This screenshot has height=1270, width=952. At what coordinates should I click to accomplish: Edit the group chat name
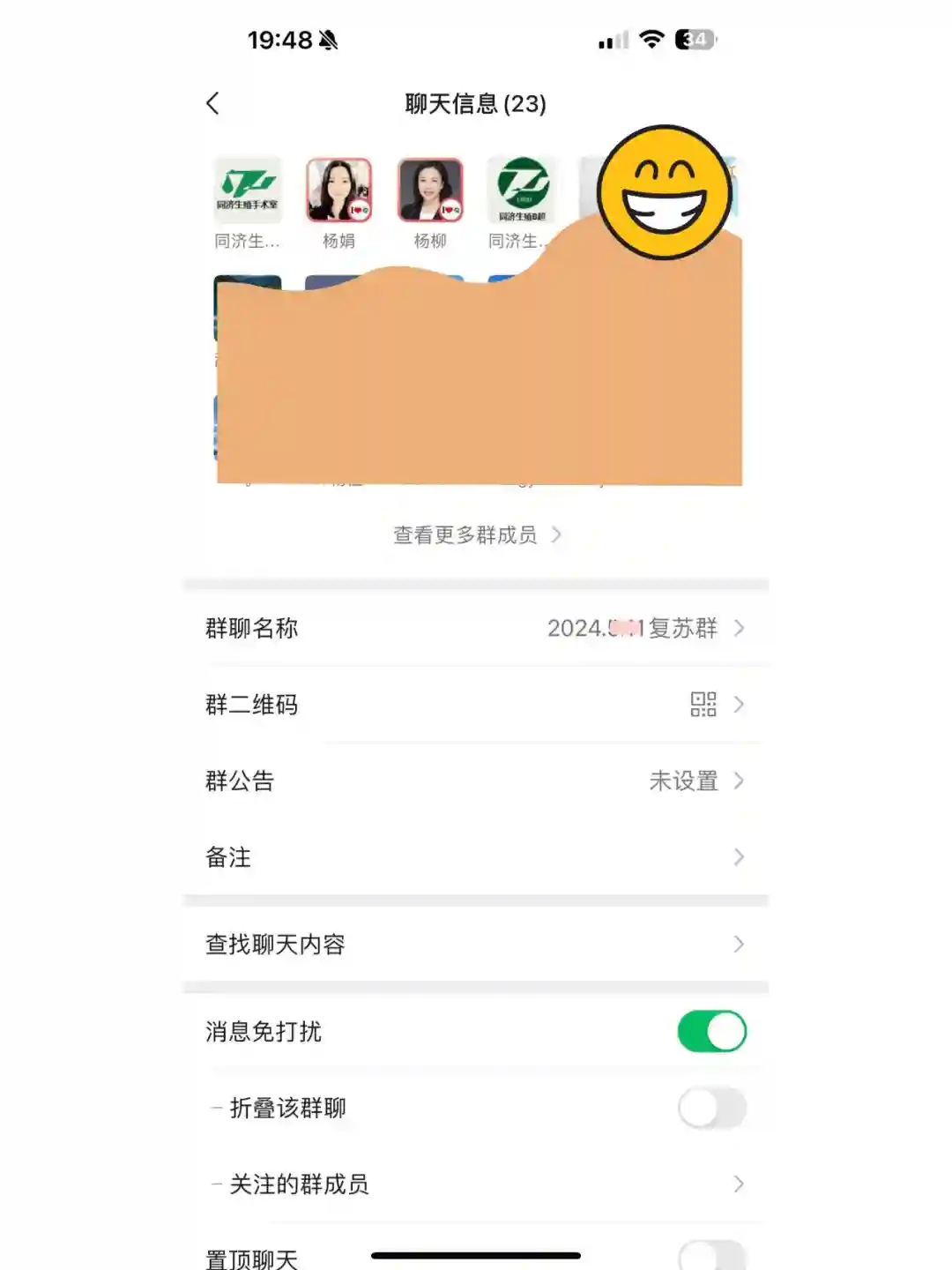476,628
